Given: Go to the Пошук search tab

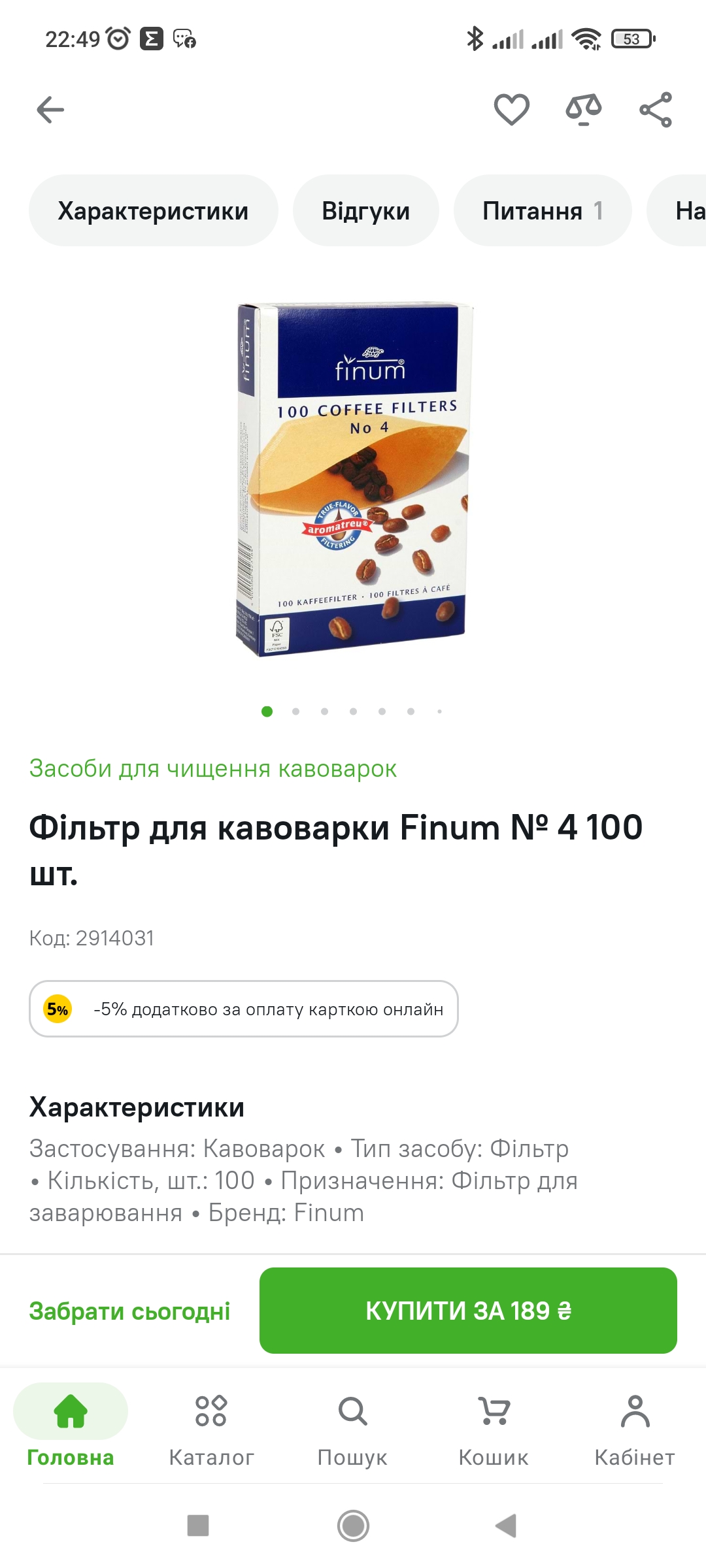Looking at the screenshot, I should pyautogui.click(x=352, y=1426).
